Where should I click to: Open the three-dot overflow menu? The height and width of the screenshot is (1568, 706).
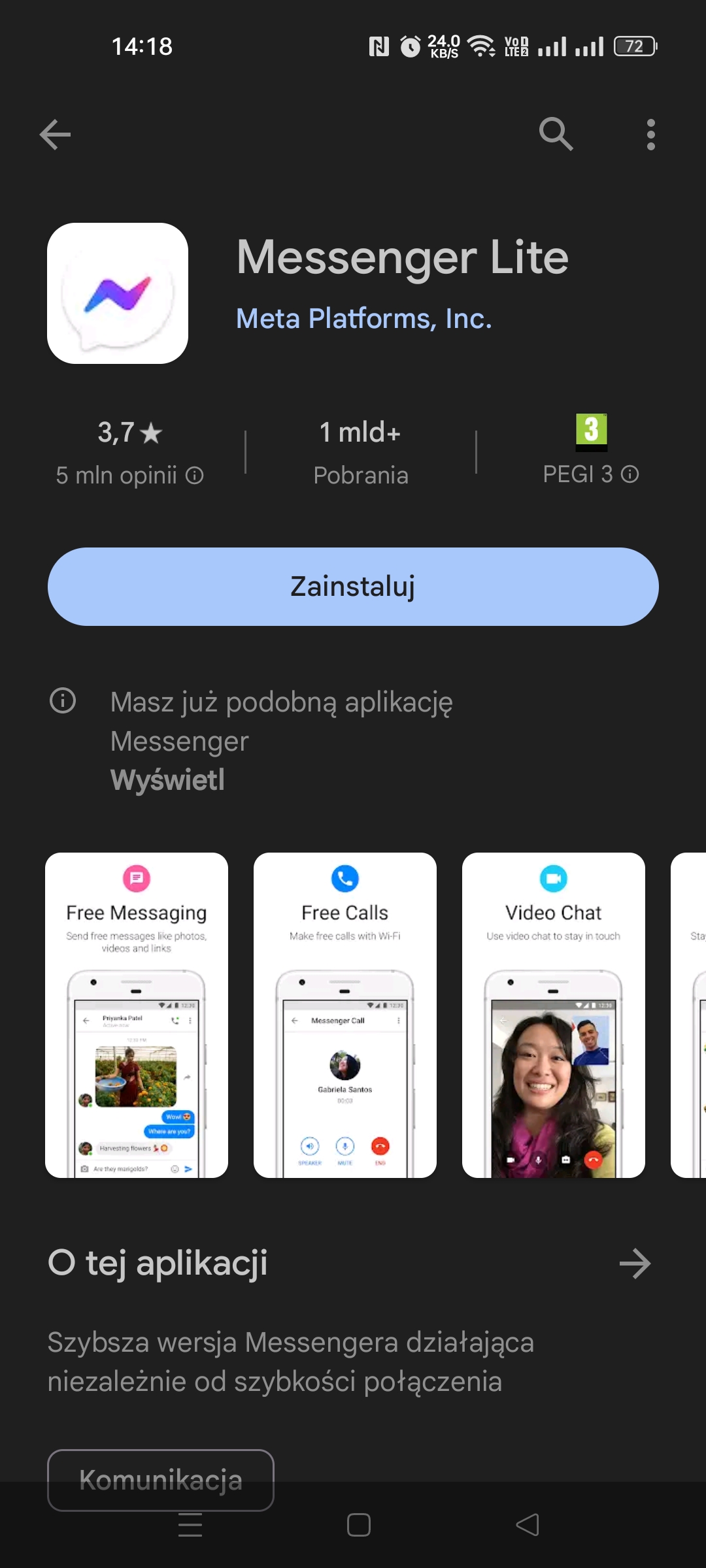[x=650, y=134]
